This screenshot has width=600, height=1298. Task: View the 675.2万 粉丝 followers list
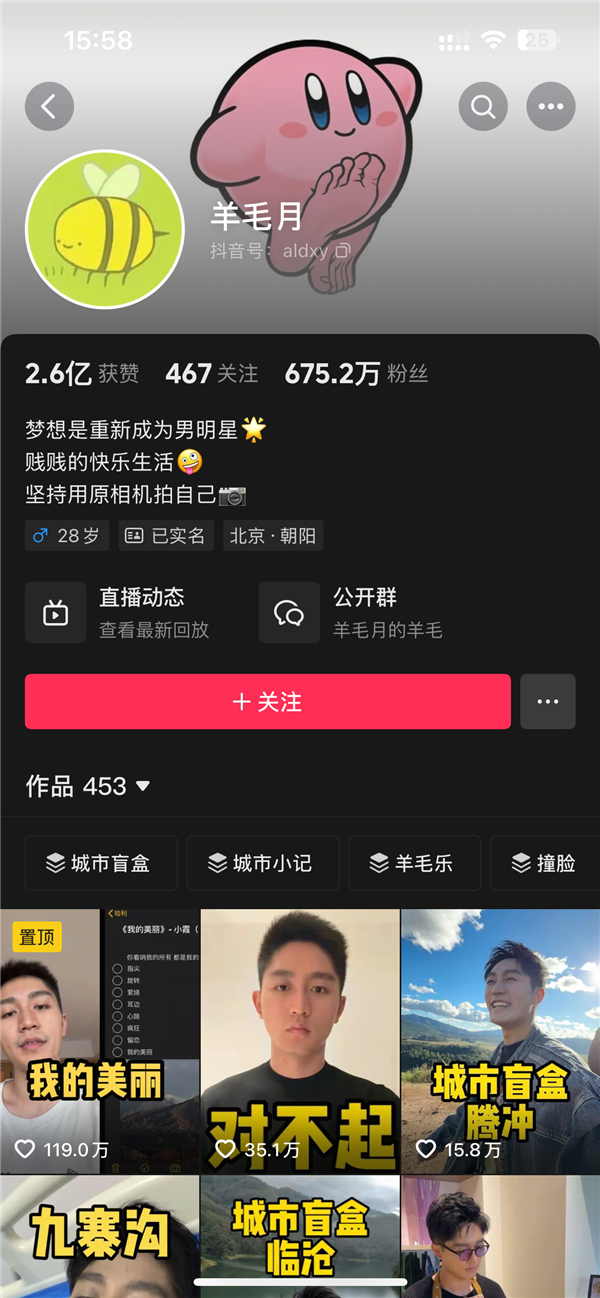point(356,374)
